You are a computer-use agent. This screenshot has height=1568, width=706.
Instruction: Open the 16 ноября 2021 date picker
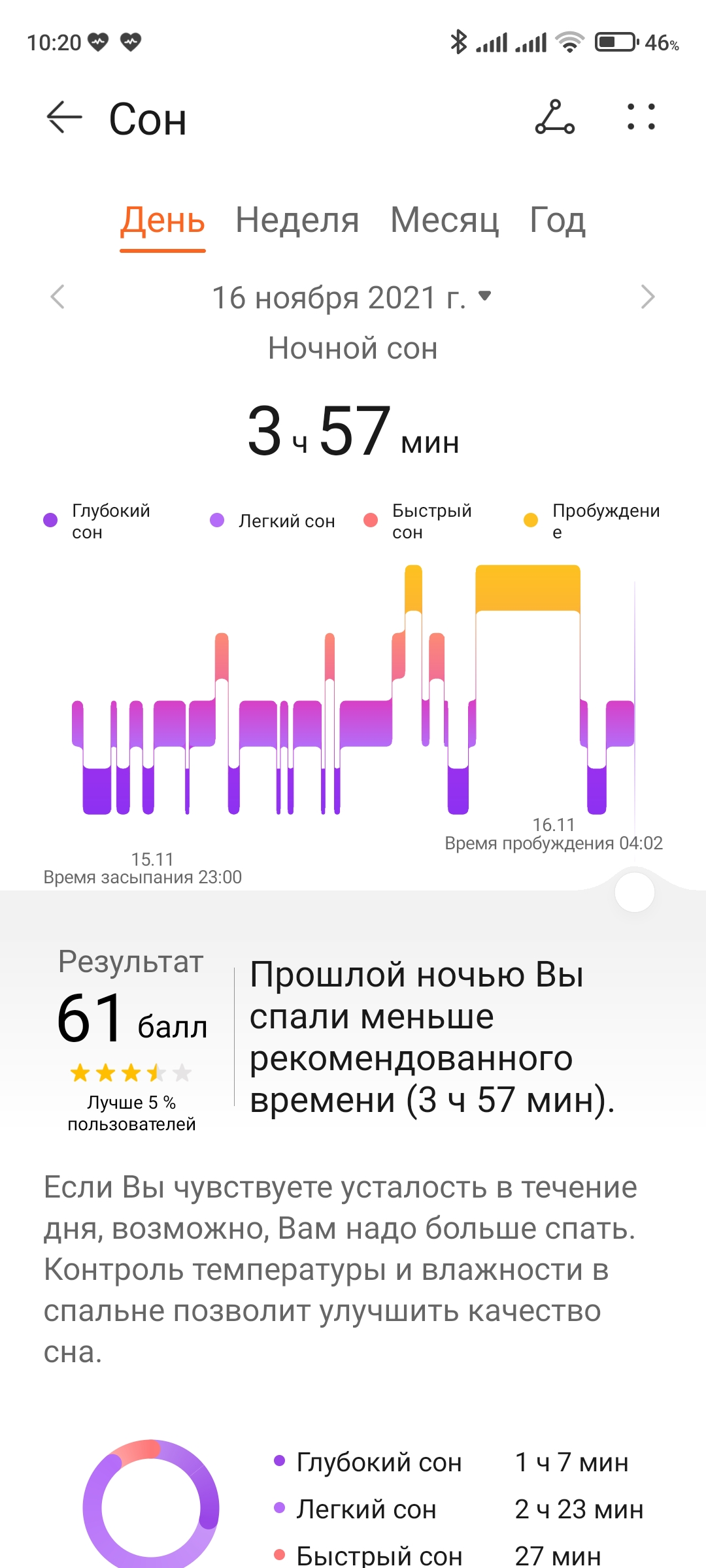[x=352, y=298]
